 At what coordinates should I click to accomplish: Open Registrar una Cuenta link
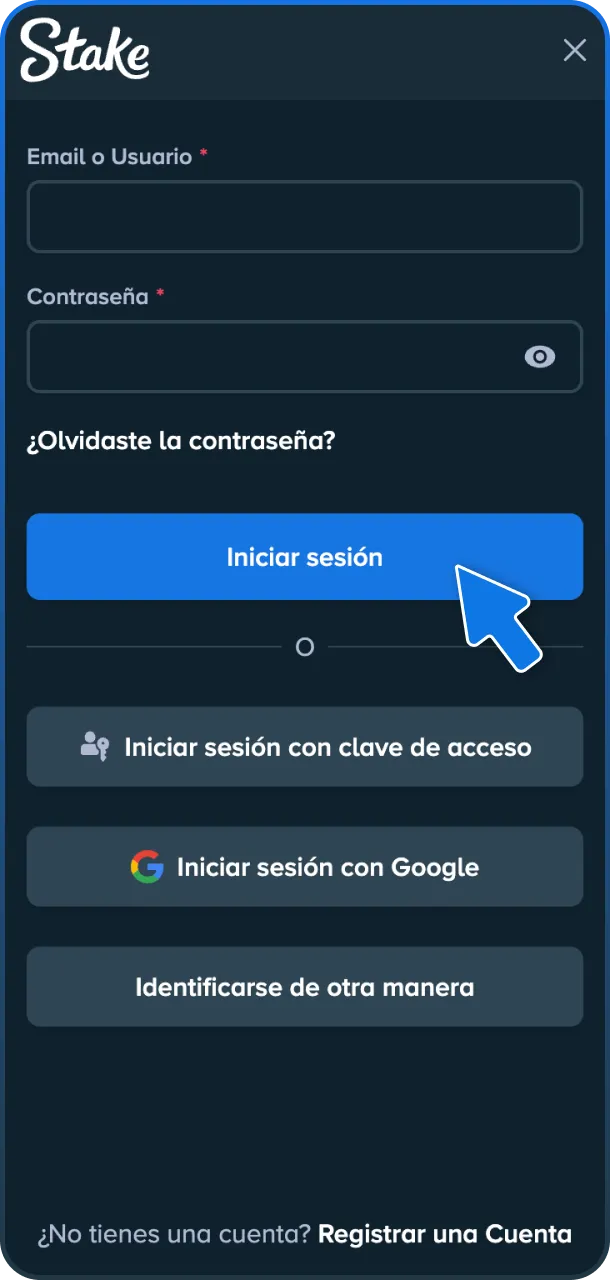pyautogui.click(x=444, y=1234)
